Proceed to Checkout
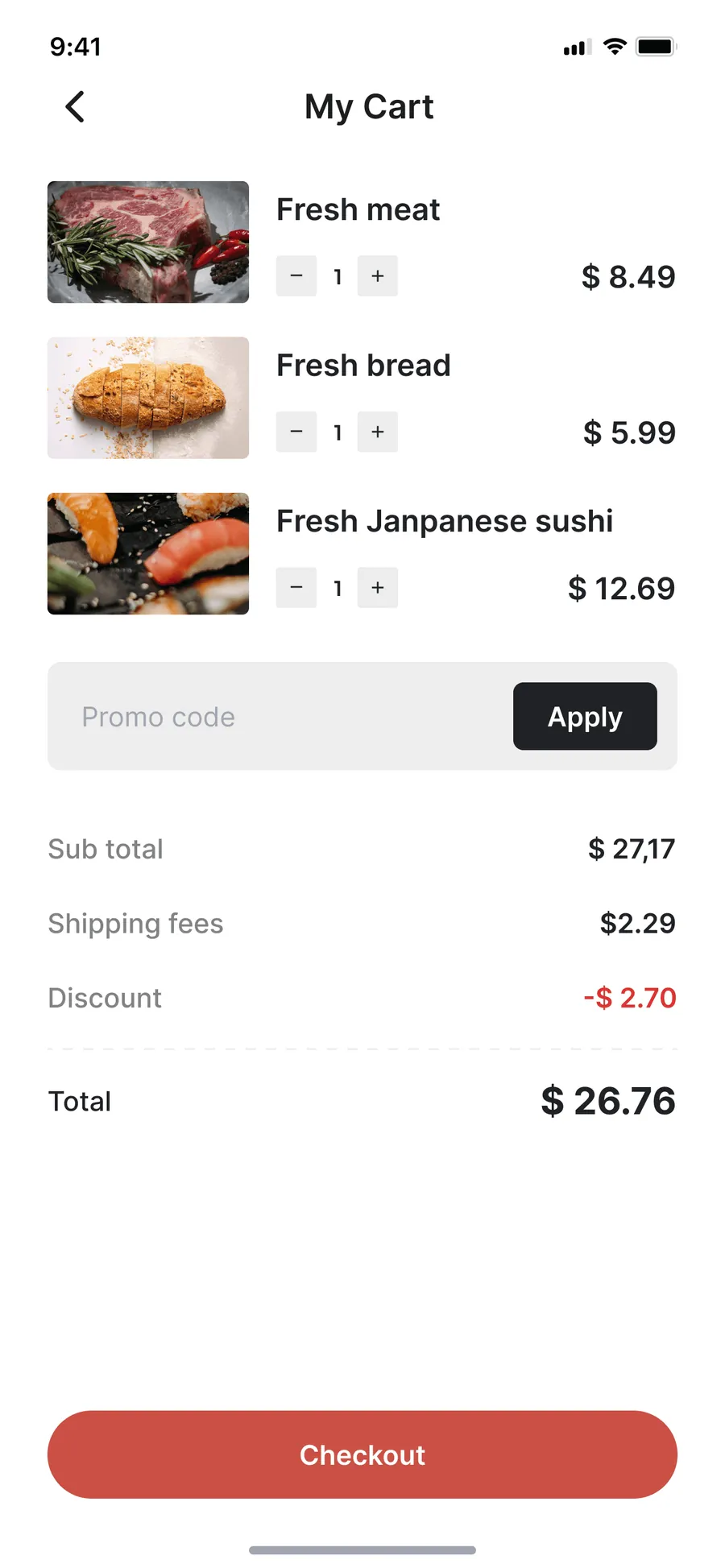This screenshot has height=1568, width=725. click(x=362, y=1454)
